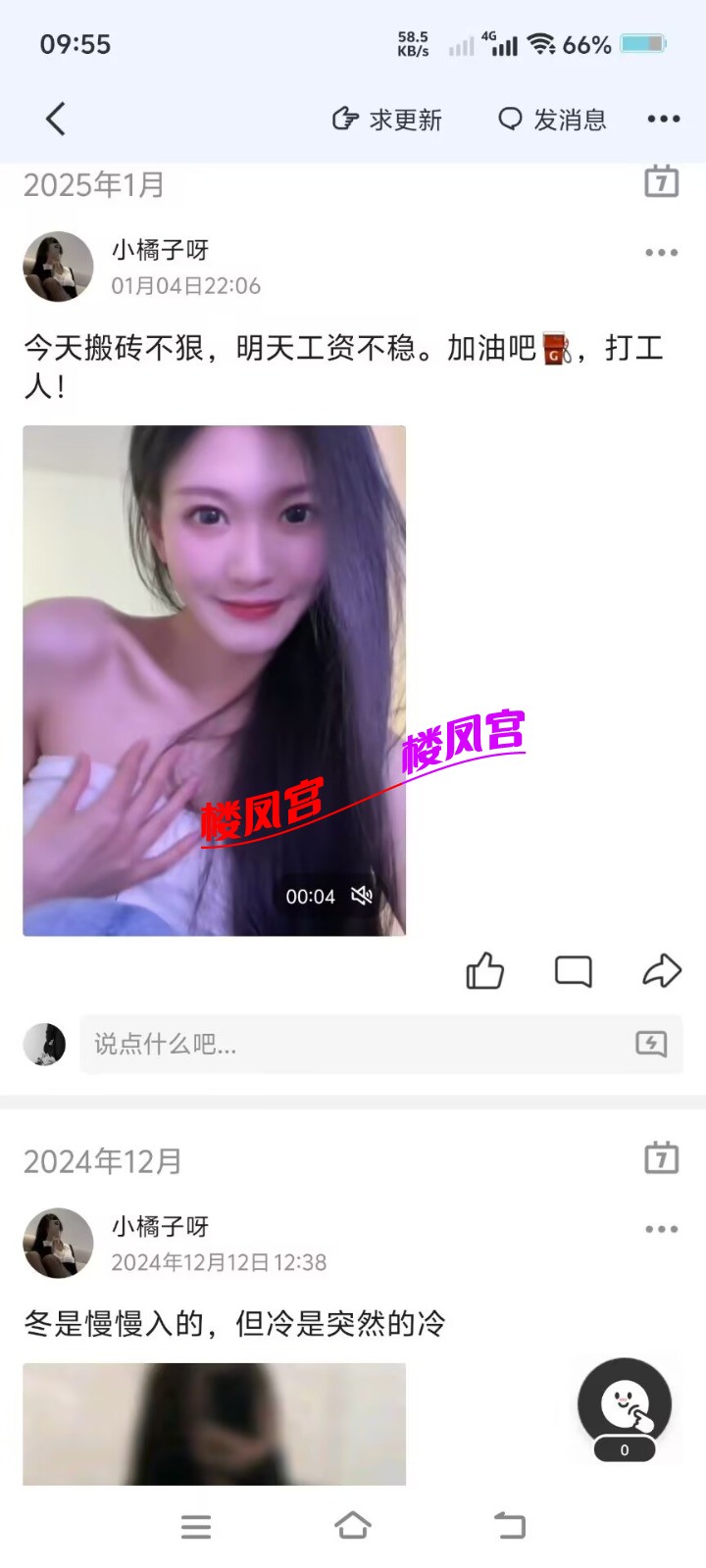This screenshot has width=706, height=1568.
Task: Open options for the 01月04日 post
Action: (662, 253)
